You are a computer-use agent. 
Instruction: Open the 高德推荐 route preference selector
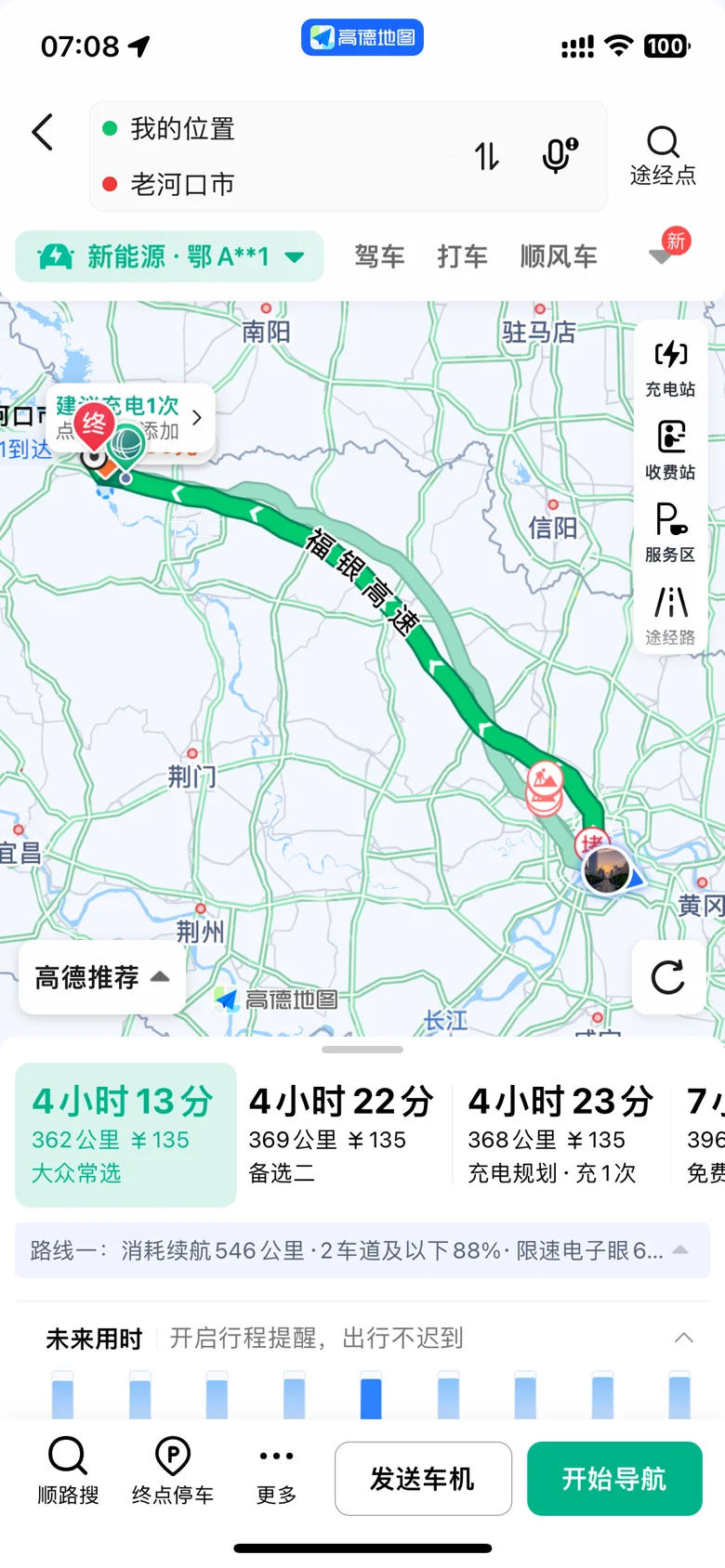[x=102, y=977]
